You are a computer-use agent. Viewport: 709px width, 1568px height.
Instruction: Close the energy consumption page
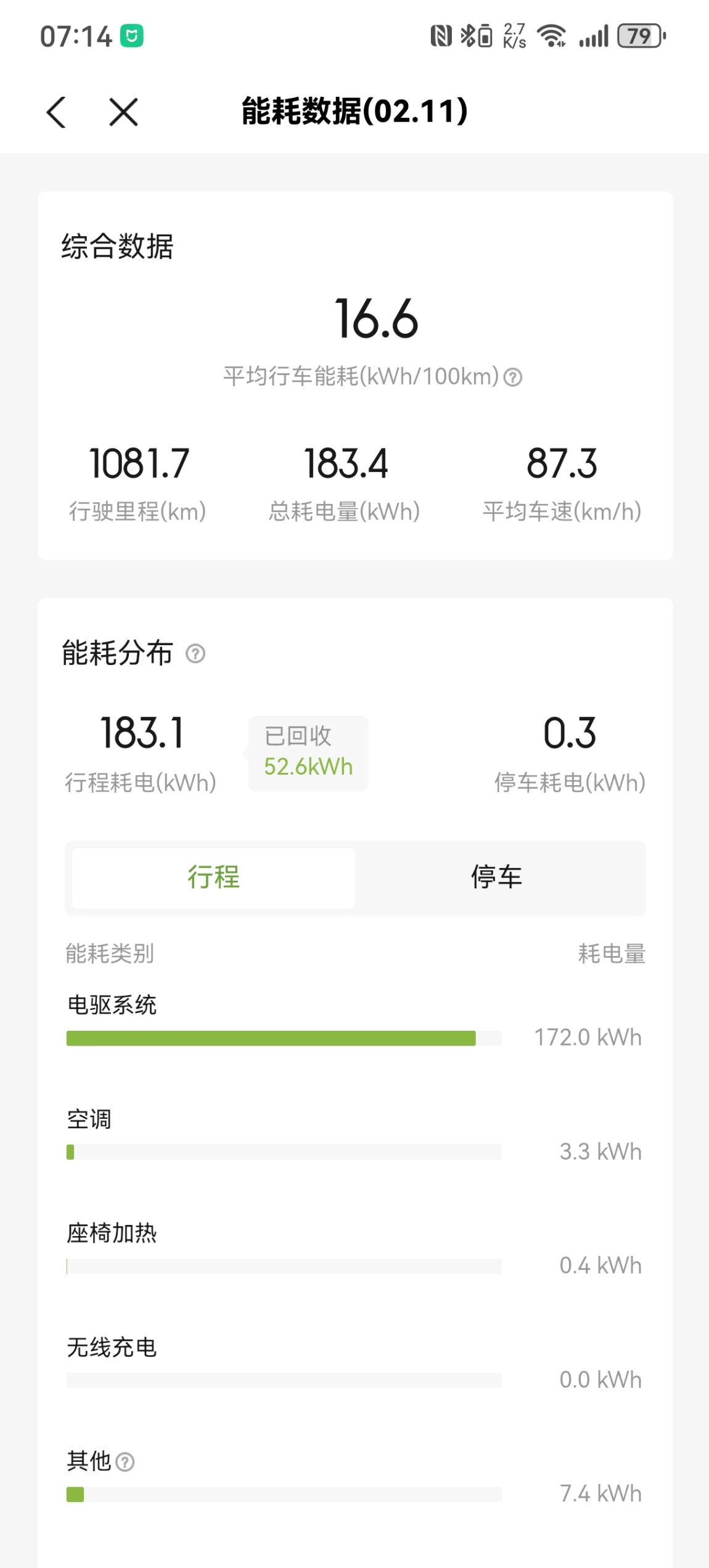pos(123,112)
